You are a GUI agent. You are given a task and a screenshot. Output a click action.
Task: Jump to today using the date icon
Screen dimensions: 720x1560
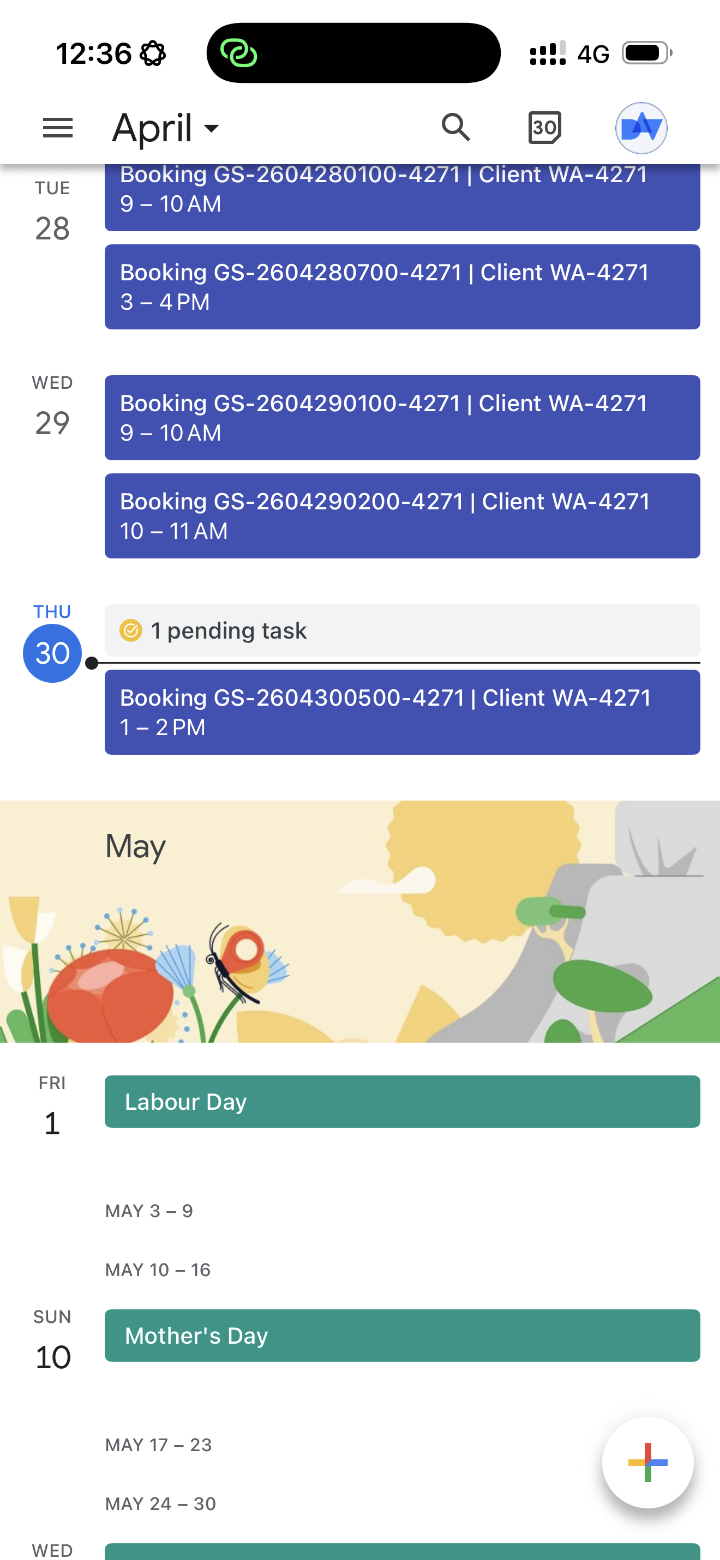tap(544, 127)
